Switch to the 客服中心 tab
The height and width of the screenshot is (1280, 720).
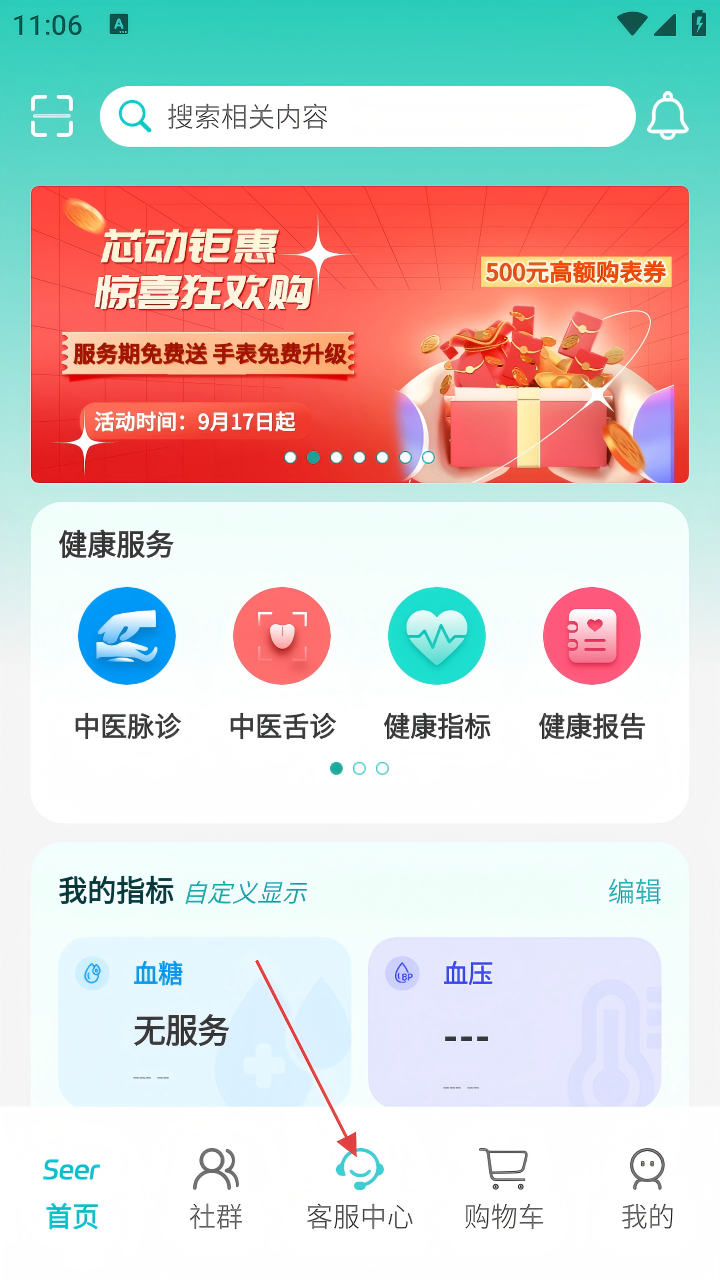[x=360, y=1192]
